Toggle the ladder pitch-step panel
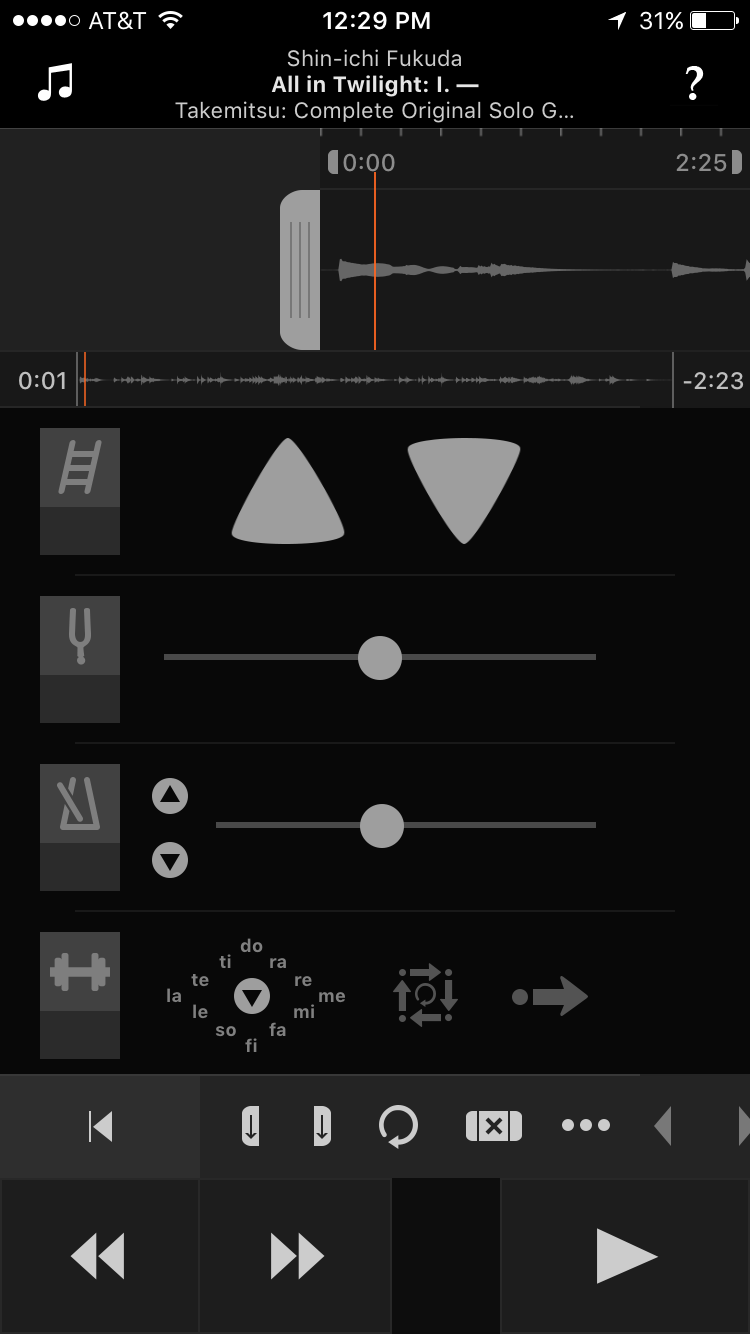The height and width of the screenshot is (1334, 750). 80,468
